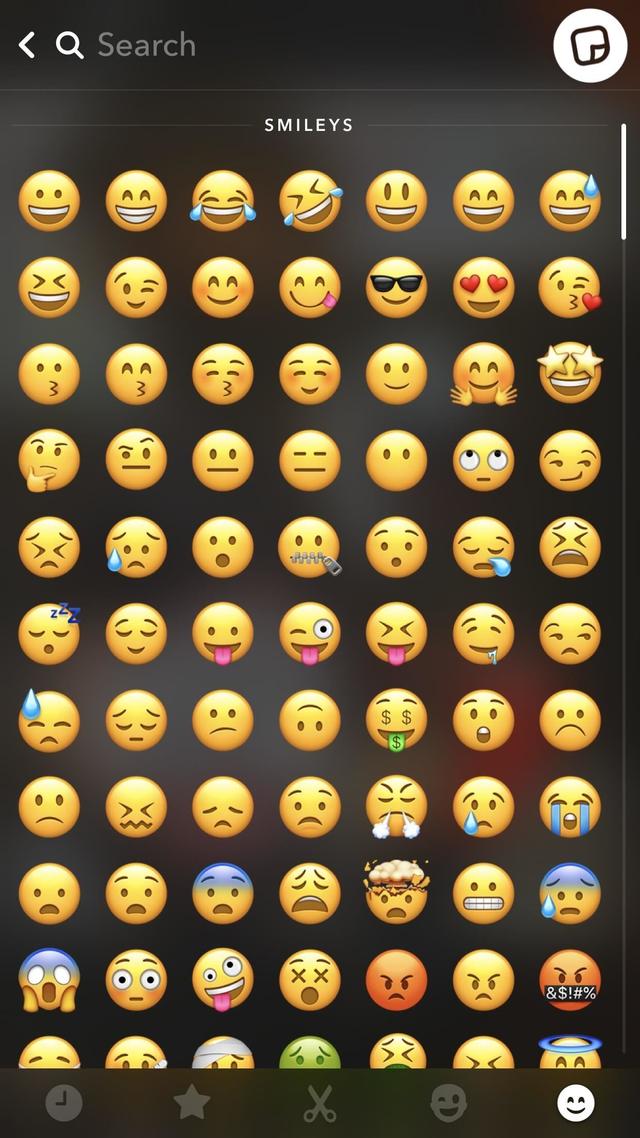Choose the heart eyes emoji
Viewport: 640px width, 1138px height.
point(483,287)
